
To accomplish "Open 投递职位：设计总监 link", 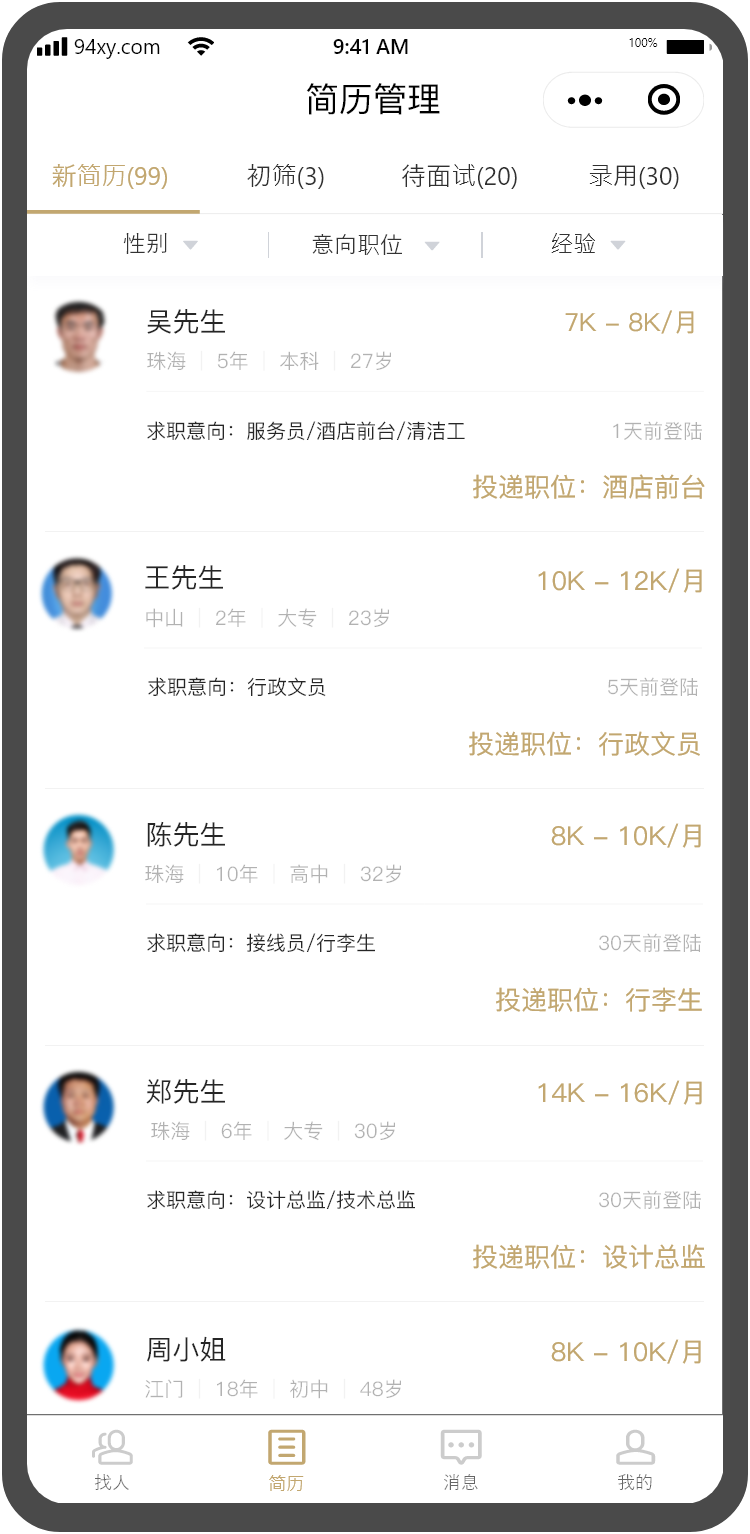I will click(x=587, y=1259).
